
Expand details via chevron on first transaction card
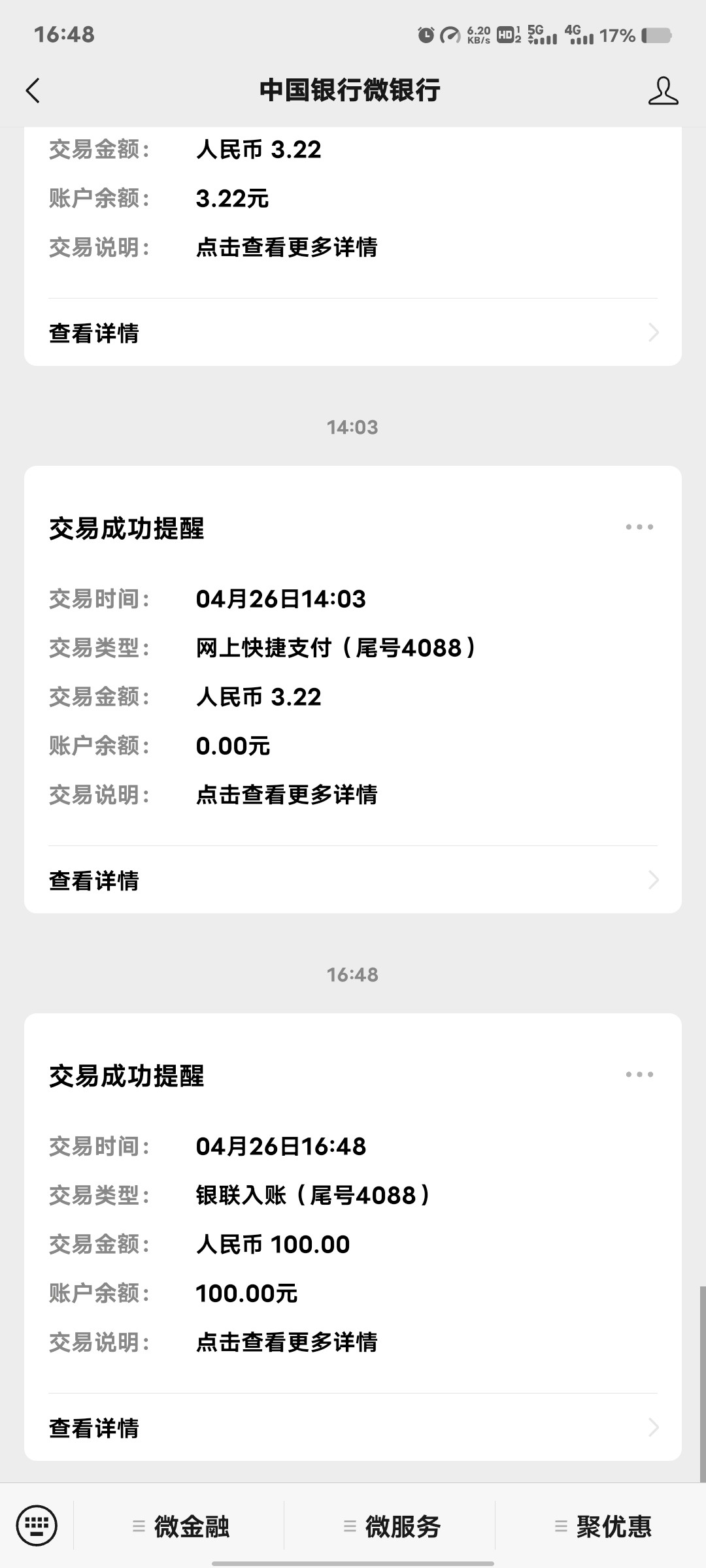(x=652, y=333)
